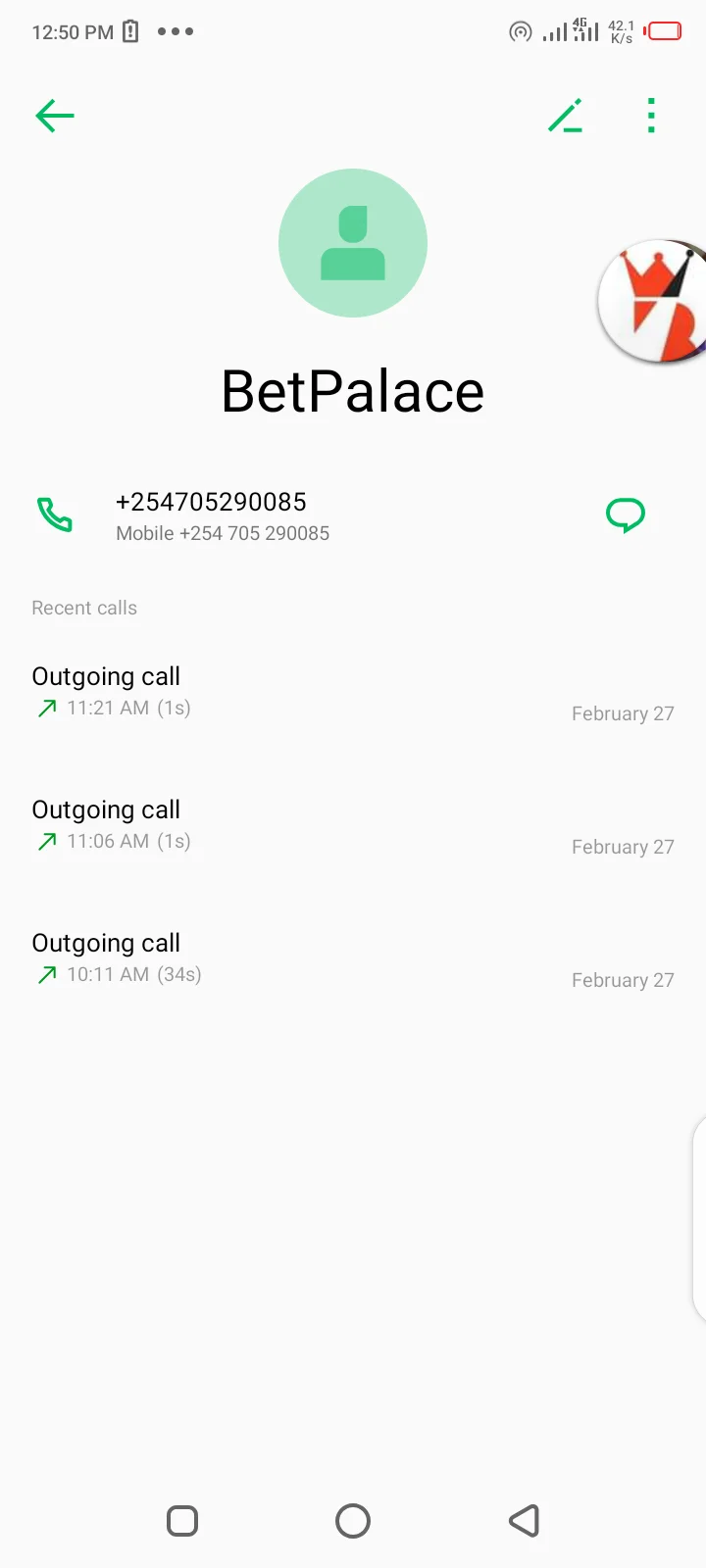Open the 11:06 AM outgoing call entry

[353, 825]
